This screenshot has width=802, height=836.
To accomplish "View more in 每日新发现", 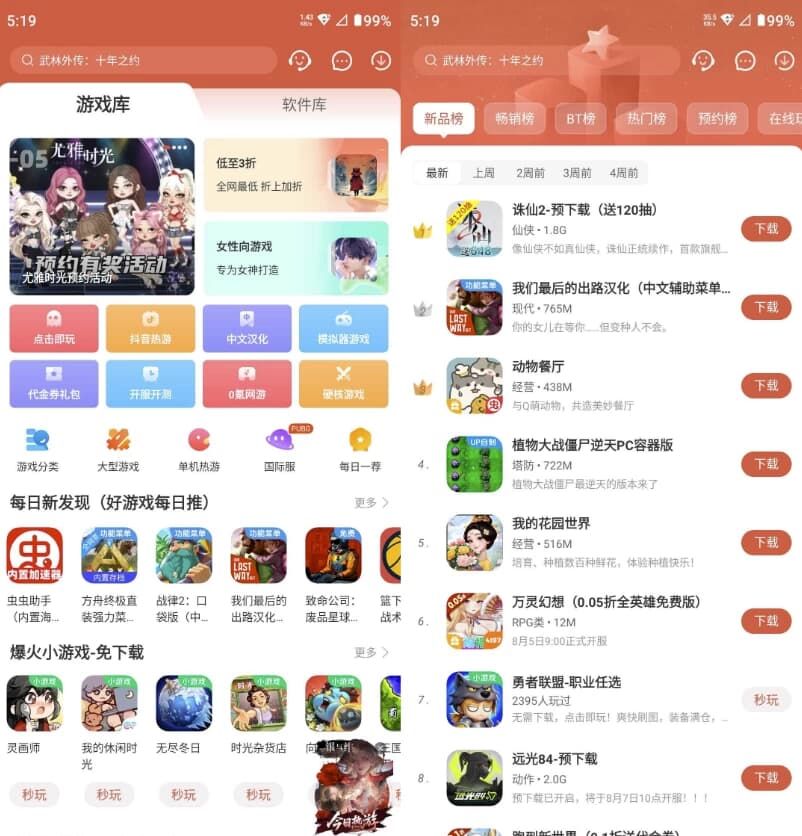I will click(x=371, y=503).
